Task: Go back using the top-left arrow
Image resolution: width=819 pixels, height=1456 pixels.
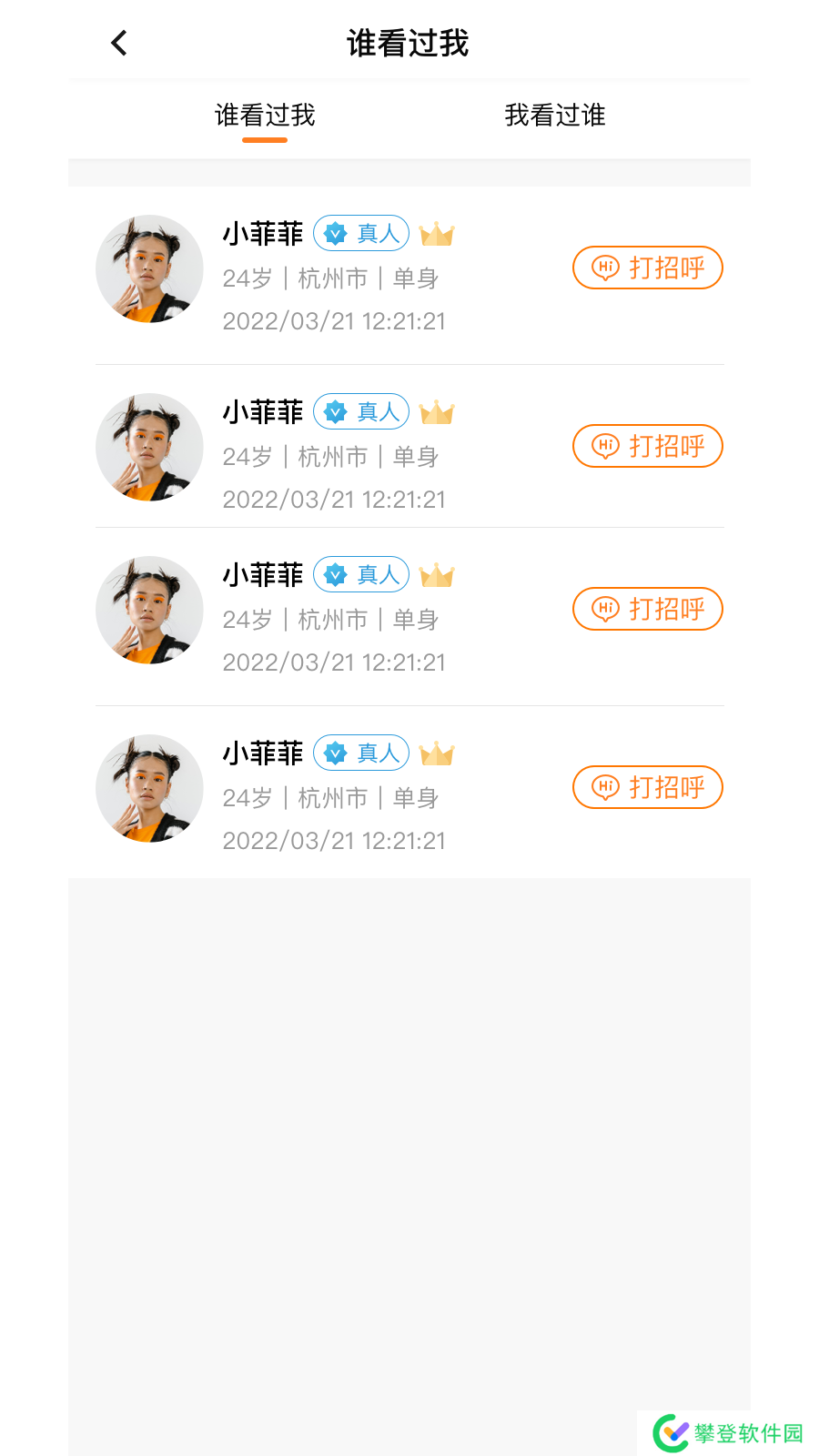Action: coord(119,43)
